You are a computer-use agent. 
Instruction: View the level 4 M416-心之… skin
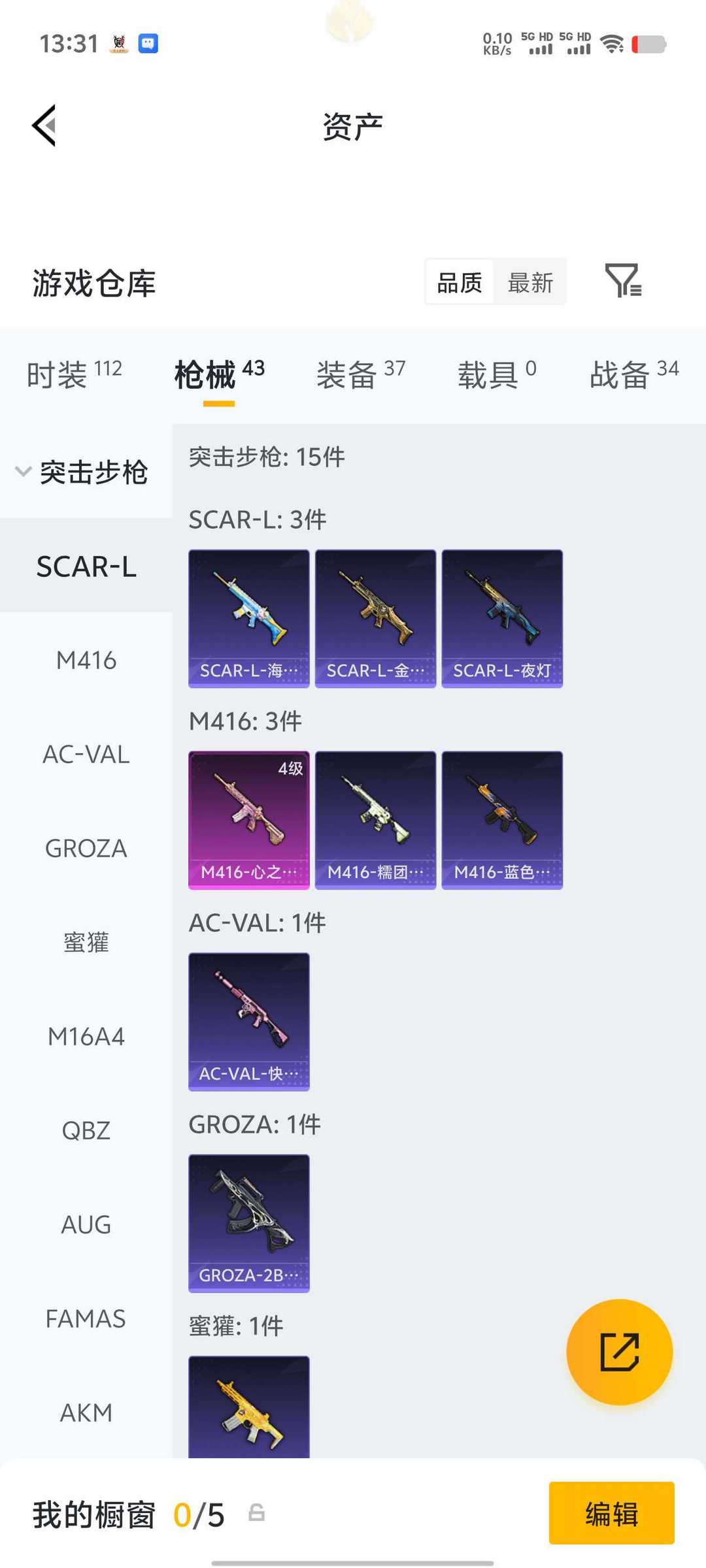pos(249,820)
